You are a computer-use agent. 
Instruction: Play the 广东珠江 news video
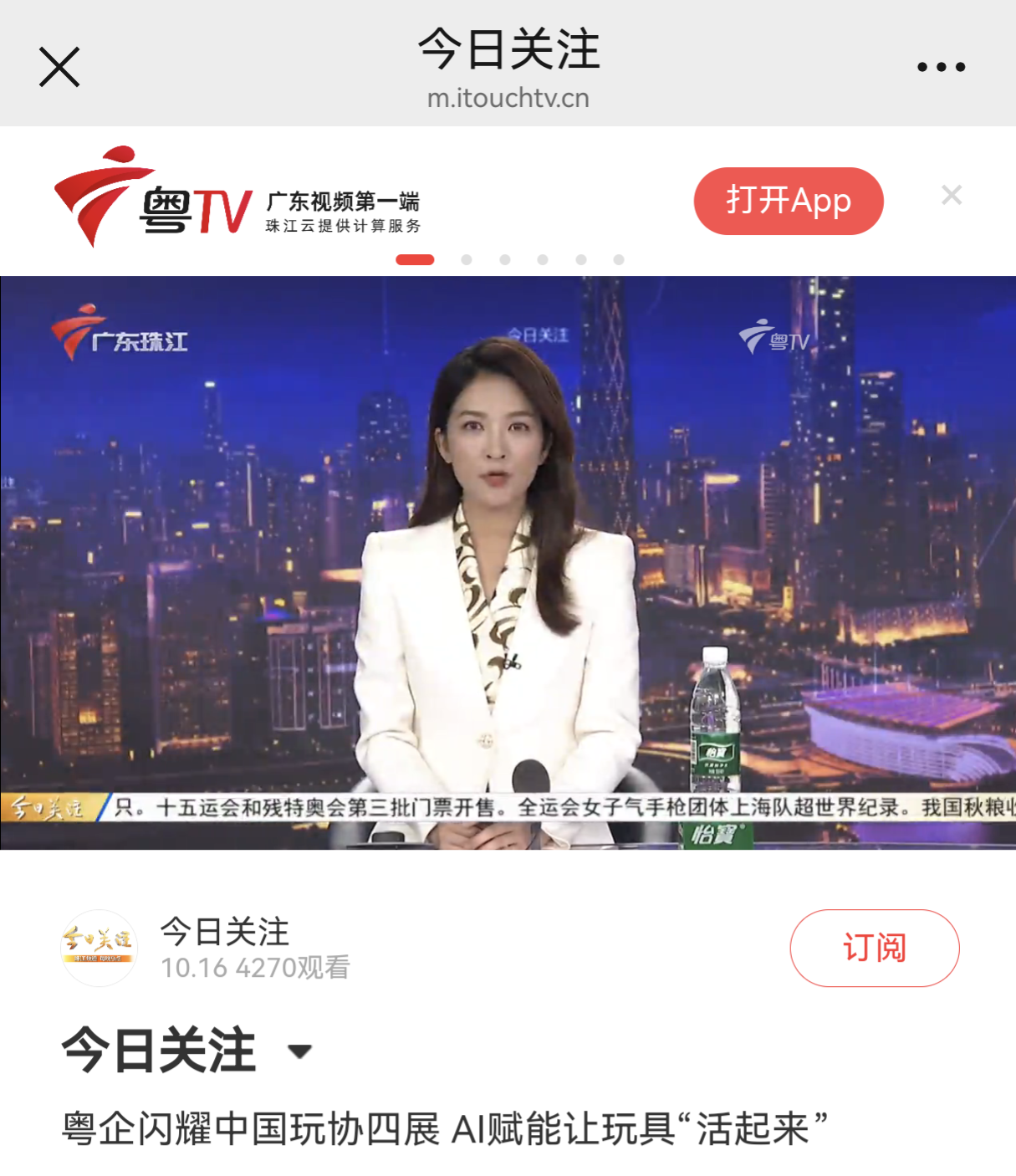pos(508,562)
